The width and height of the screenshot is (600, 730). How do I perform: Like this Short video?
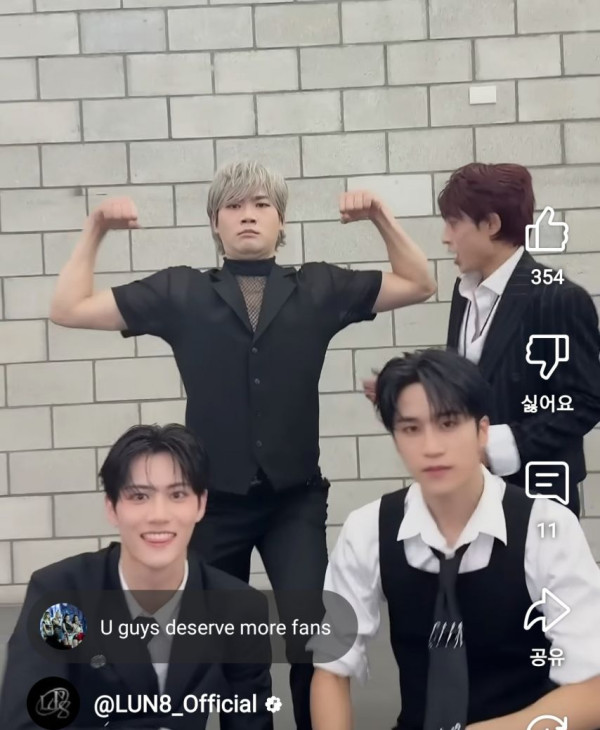click(547, 232)
